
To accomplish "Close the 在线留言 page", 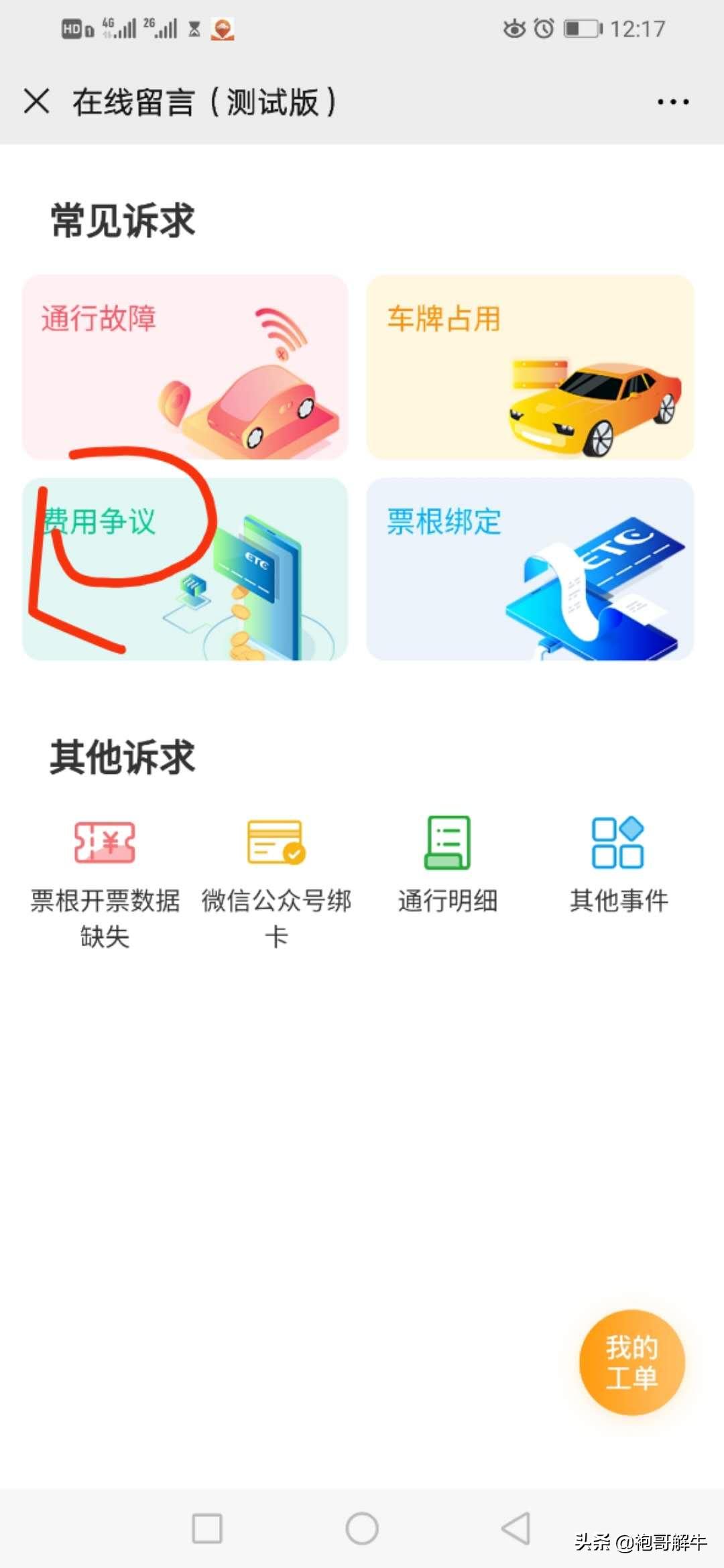I will [36, 102].
